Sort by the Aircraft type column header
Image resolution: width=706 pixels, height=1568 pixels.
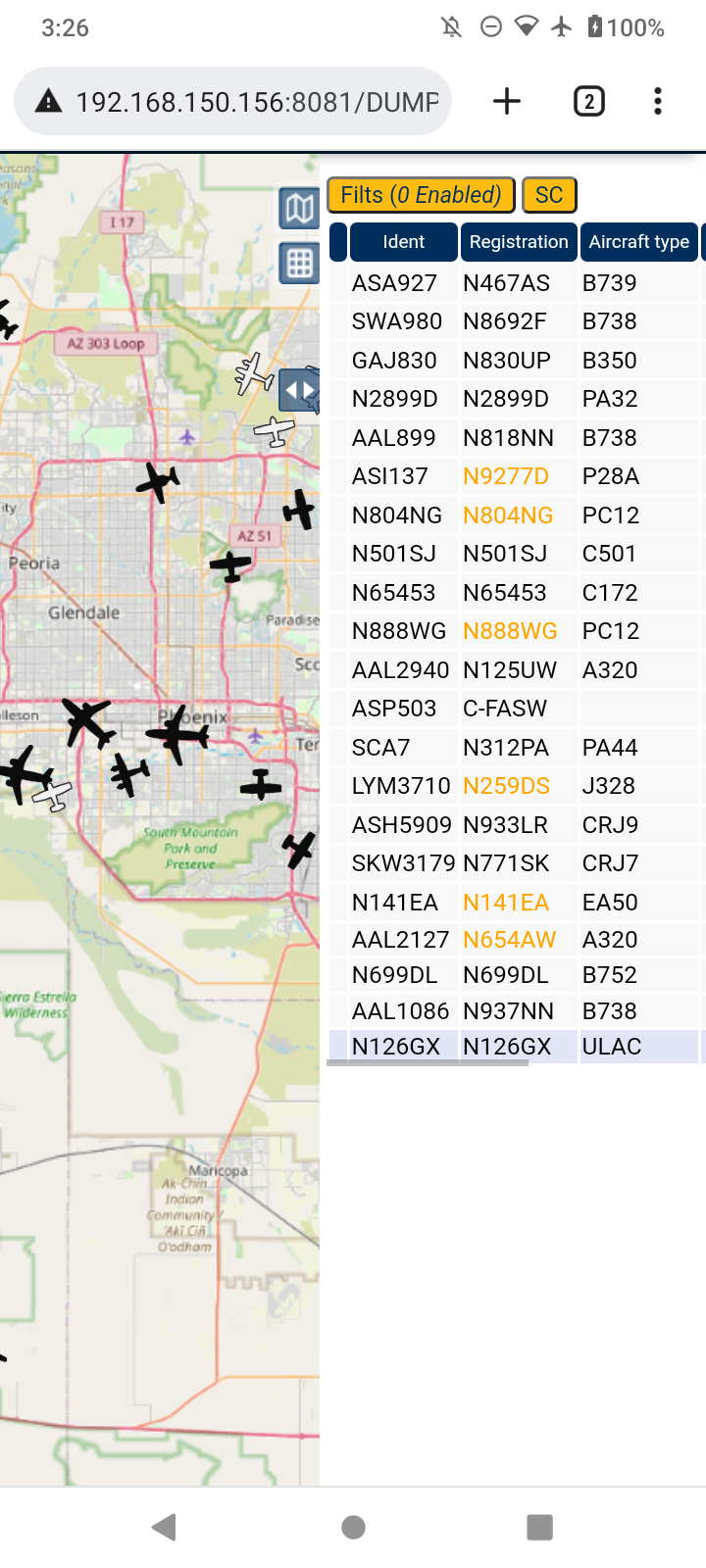click(x=639, y=242)
